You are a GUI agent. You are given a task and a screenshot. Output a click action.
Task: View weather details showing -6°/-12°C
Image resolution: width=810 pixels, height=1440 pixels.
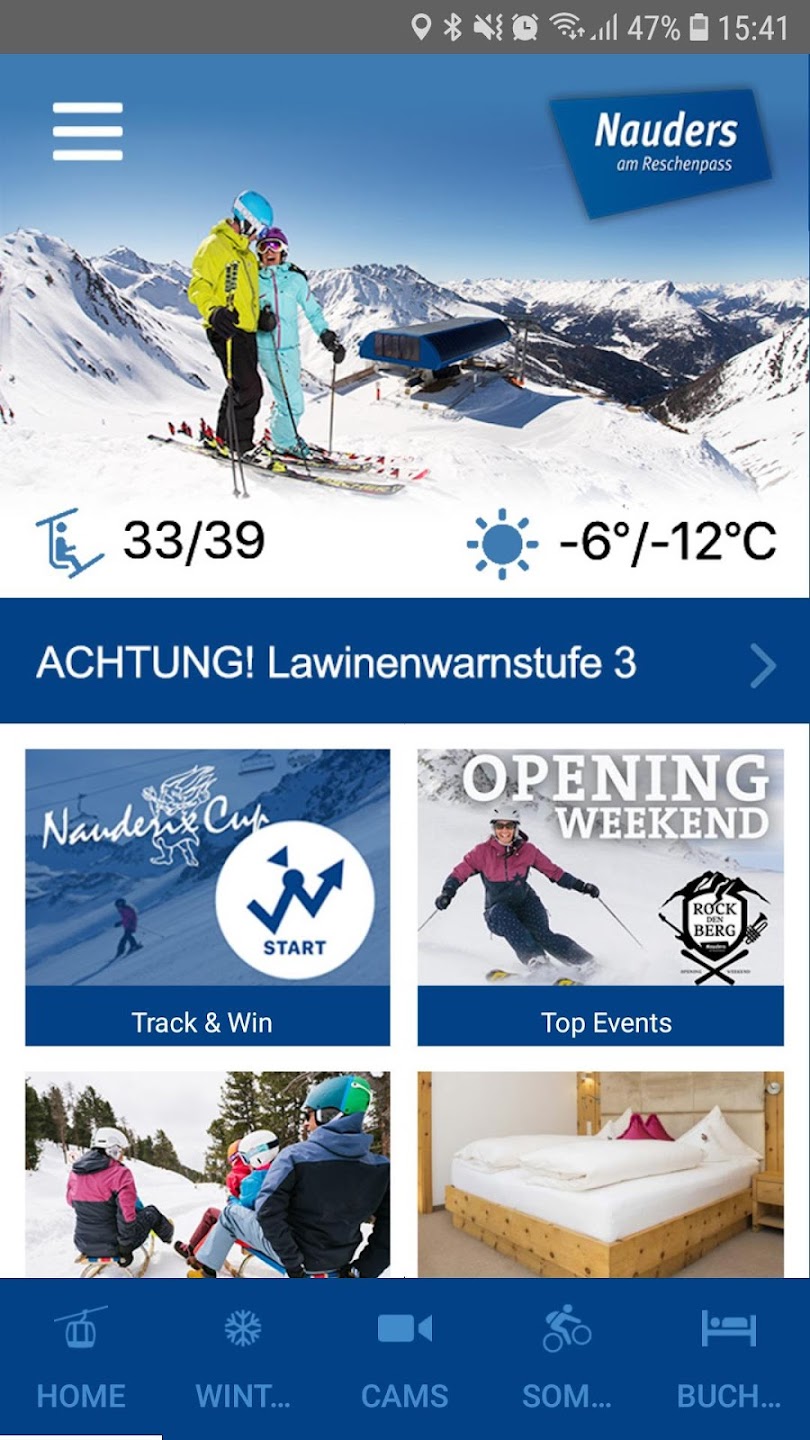click(622, 541)
